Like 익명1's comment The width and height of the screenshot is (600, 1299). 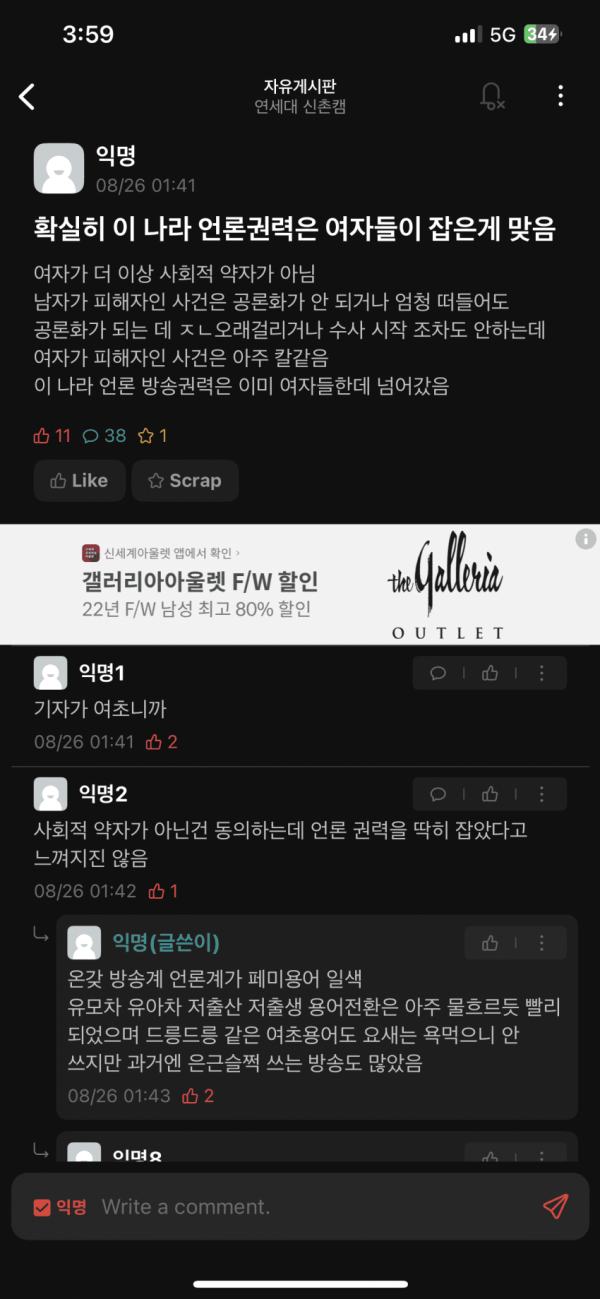[x=490, y=673]
